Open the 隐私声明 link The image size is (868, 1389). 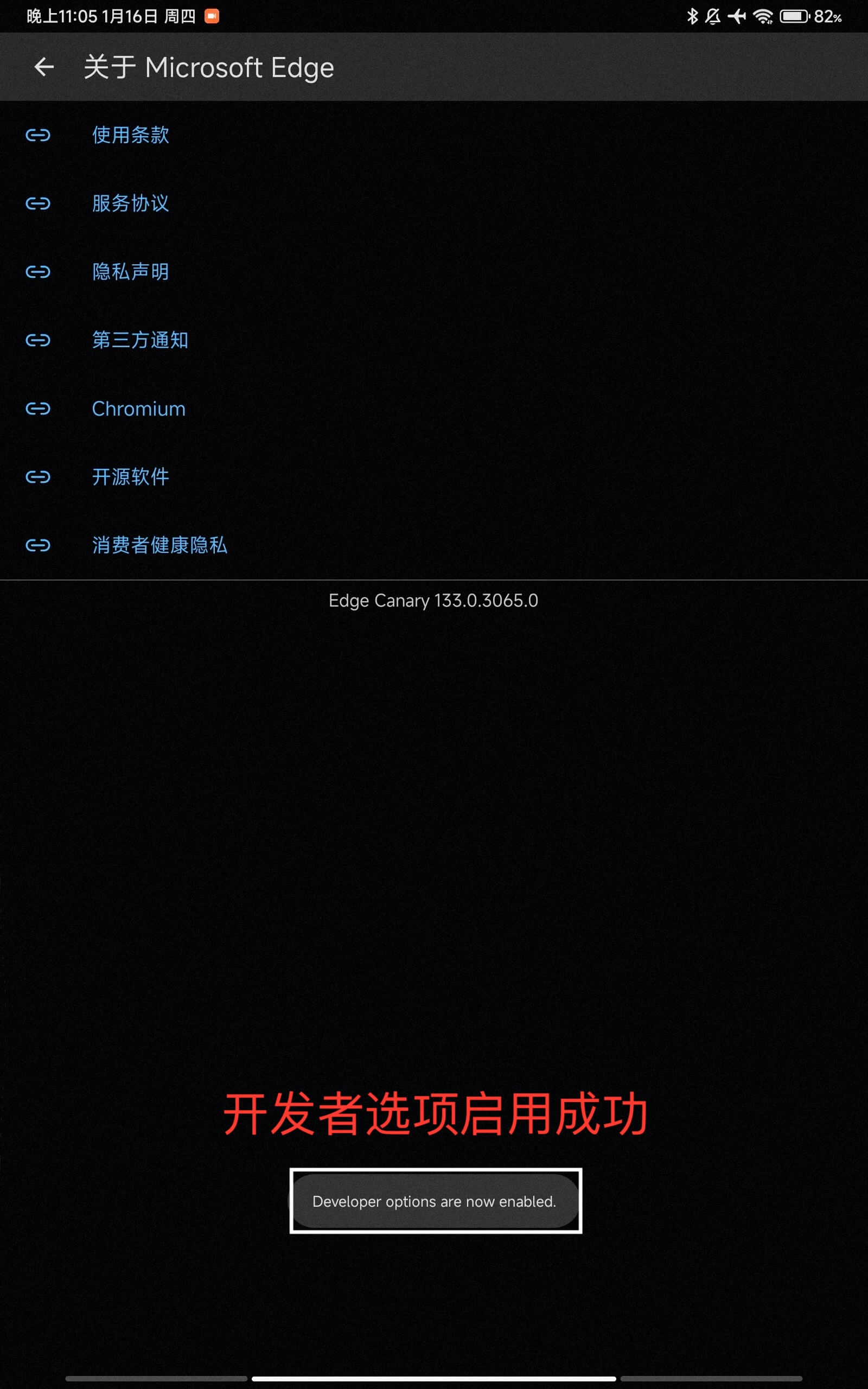pyautogui.click(x=130, y=271)
